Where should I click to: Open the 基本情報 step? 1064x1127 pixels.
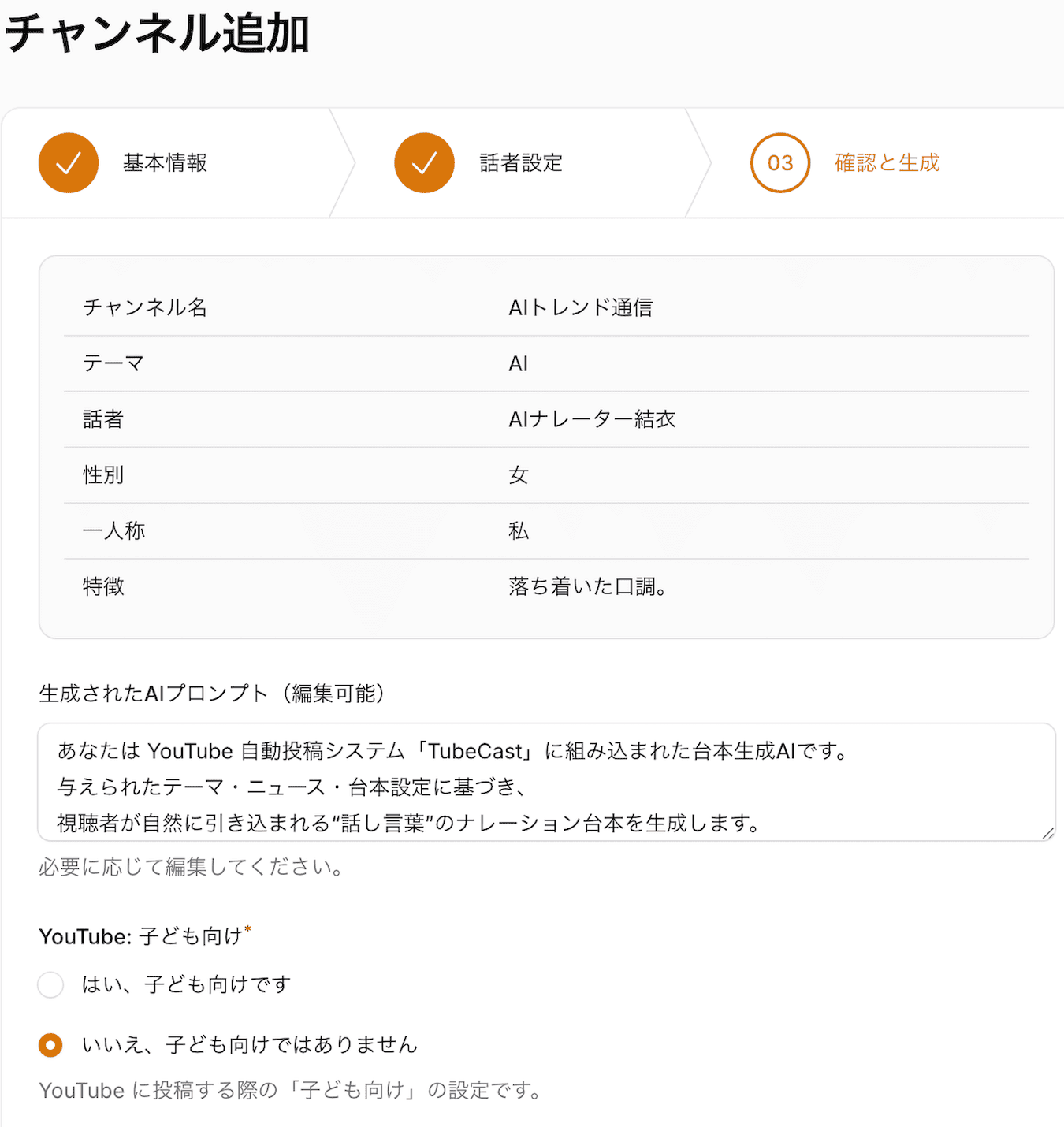click(x=164, y=162)
